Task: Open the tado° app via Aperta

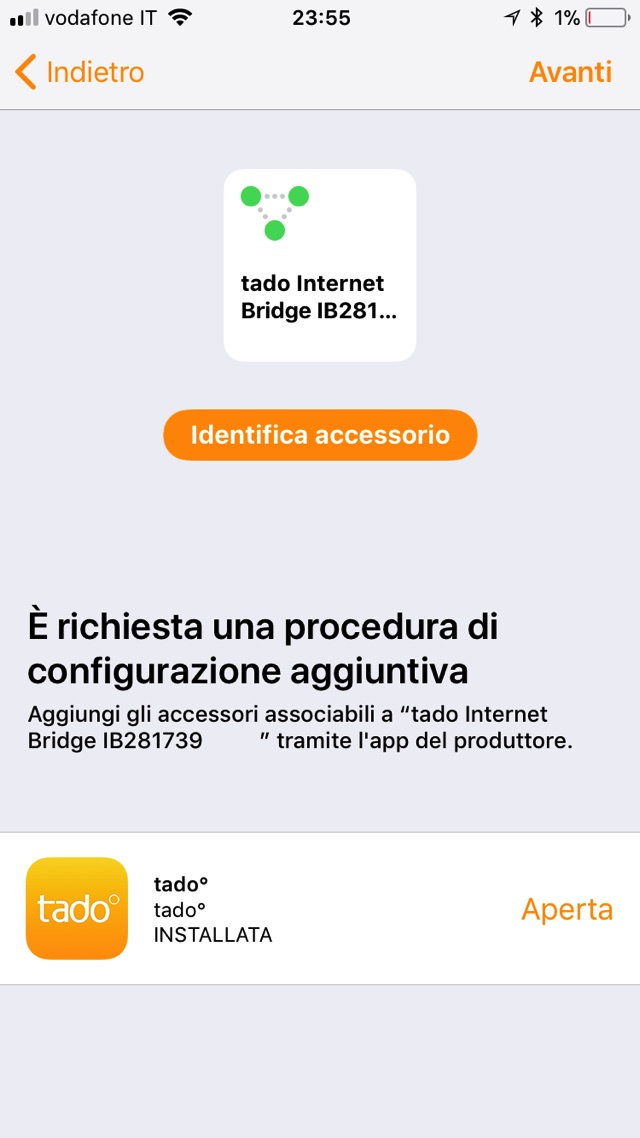Action: (566, 909)
